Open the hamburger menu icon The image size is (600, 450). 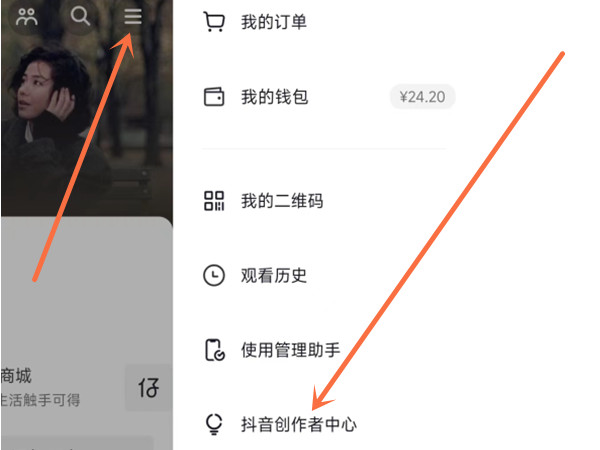tap(133, 16)
